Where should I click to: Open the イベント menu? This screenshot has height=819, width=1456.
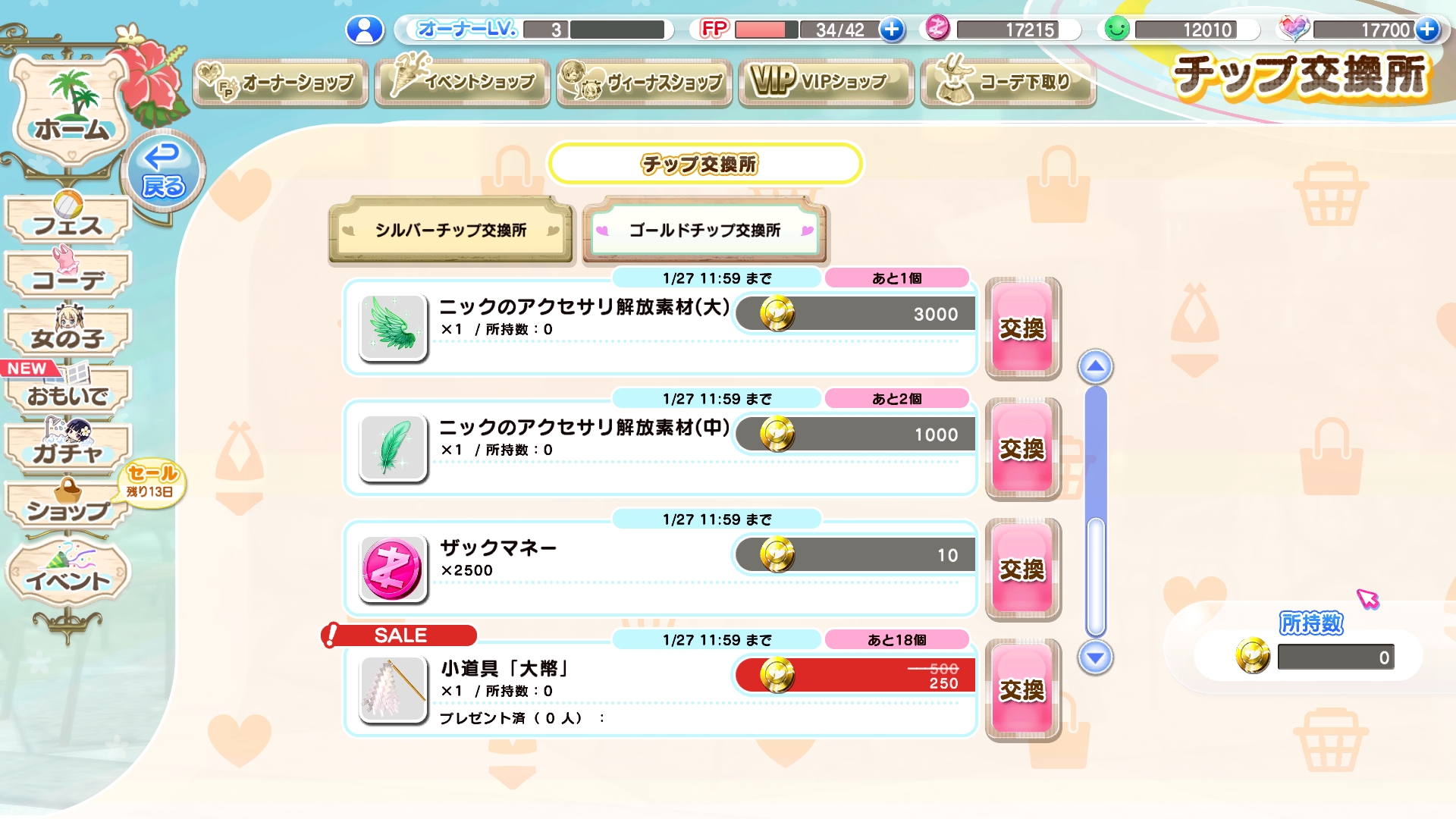[x=68, y=575]
